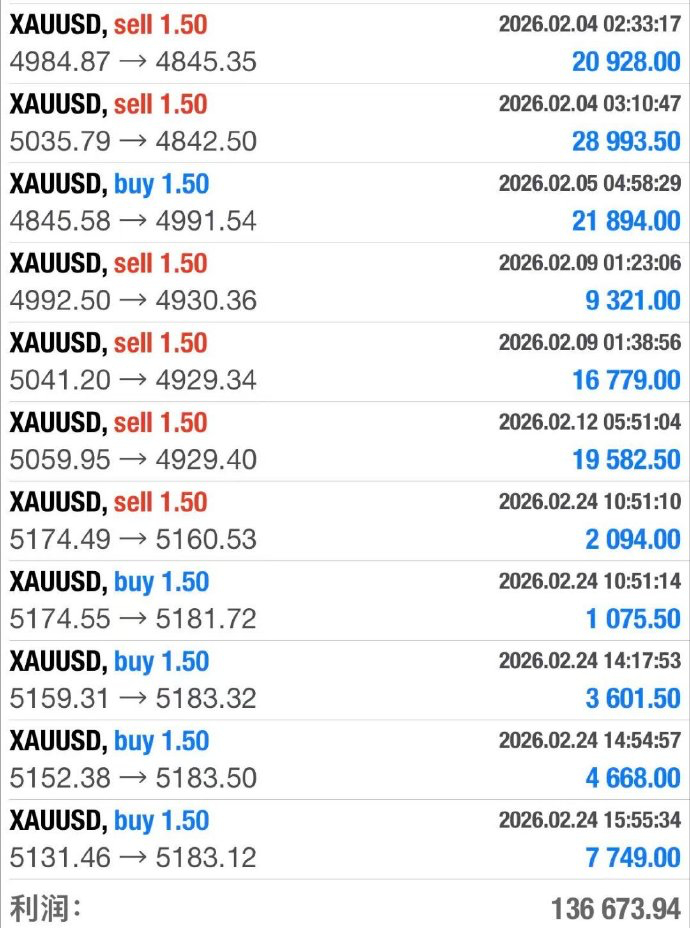
Task: View the buy trade from 4845.58 to 4991.54
Action: pyautogui.click(x=345, y=202)
